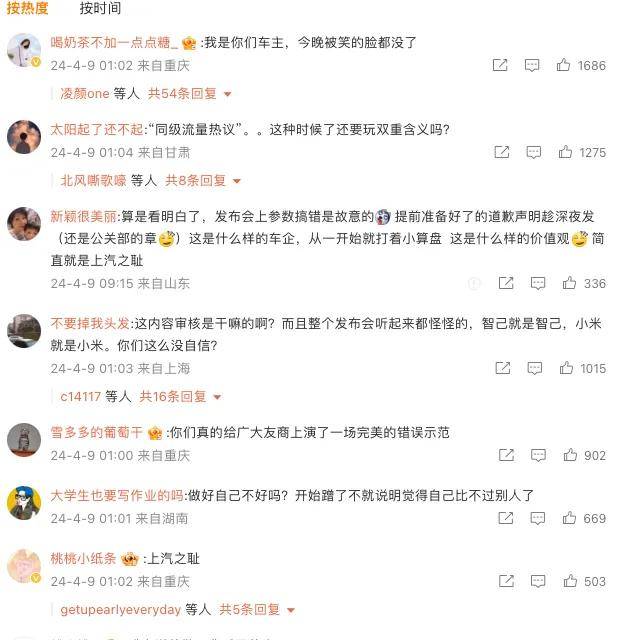Like the comment by 不要掉我头发
Image resolution: width=620 pixels, height=640 pixels.
pos(566,369)
